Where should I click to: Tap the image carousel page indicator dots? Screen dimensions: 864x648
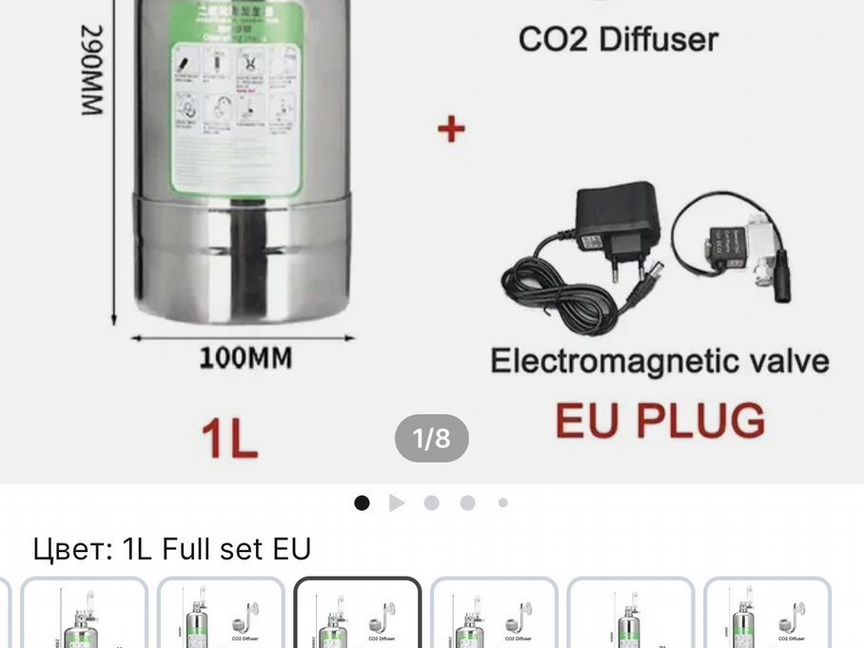432,503
